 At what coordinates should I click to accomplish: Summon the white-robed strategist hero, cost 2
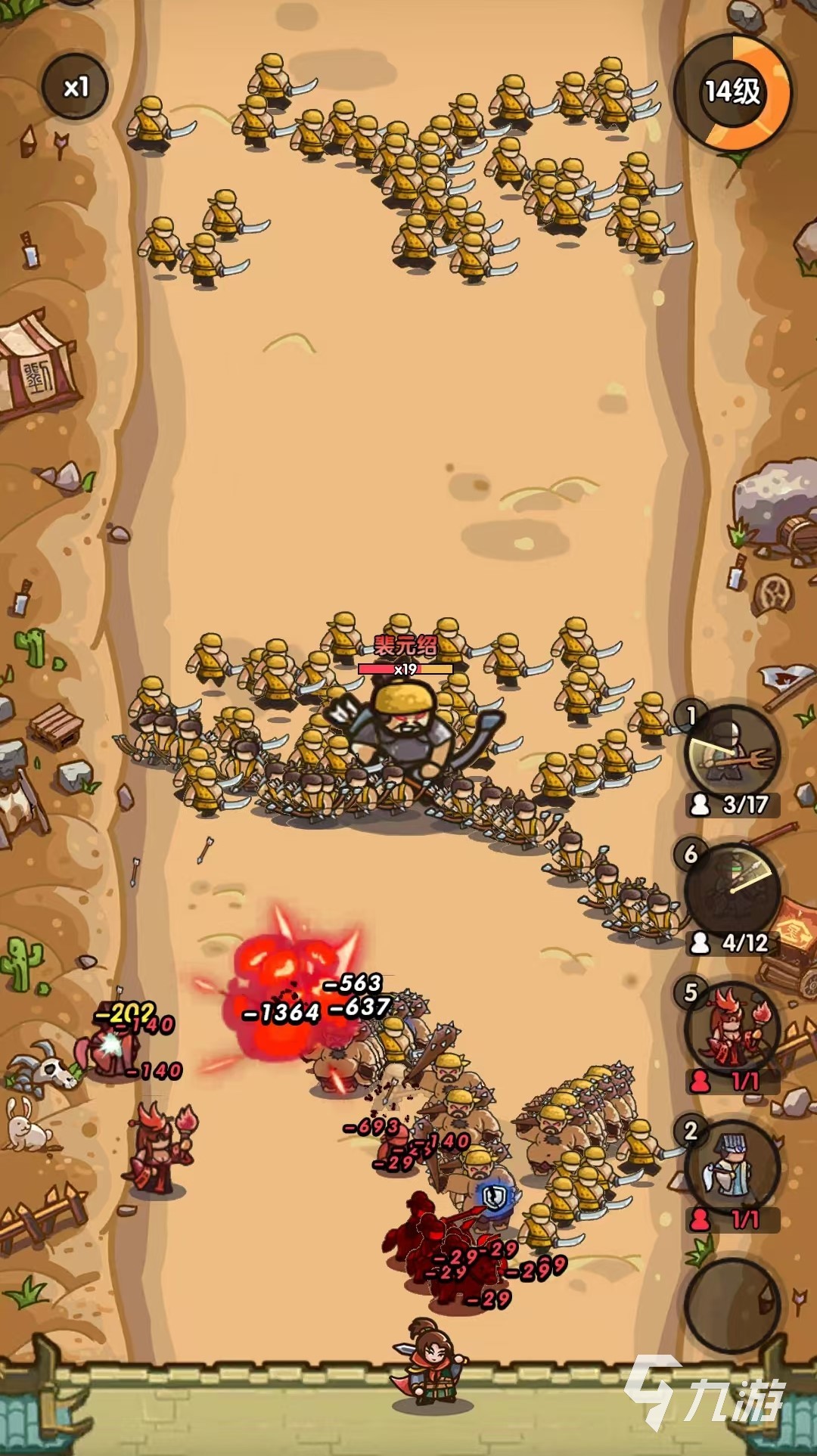(731, 1167)
